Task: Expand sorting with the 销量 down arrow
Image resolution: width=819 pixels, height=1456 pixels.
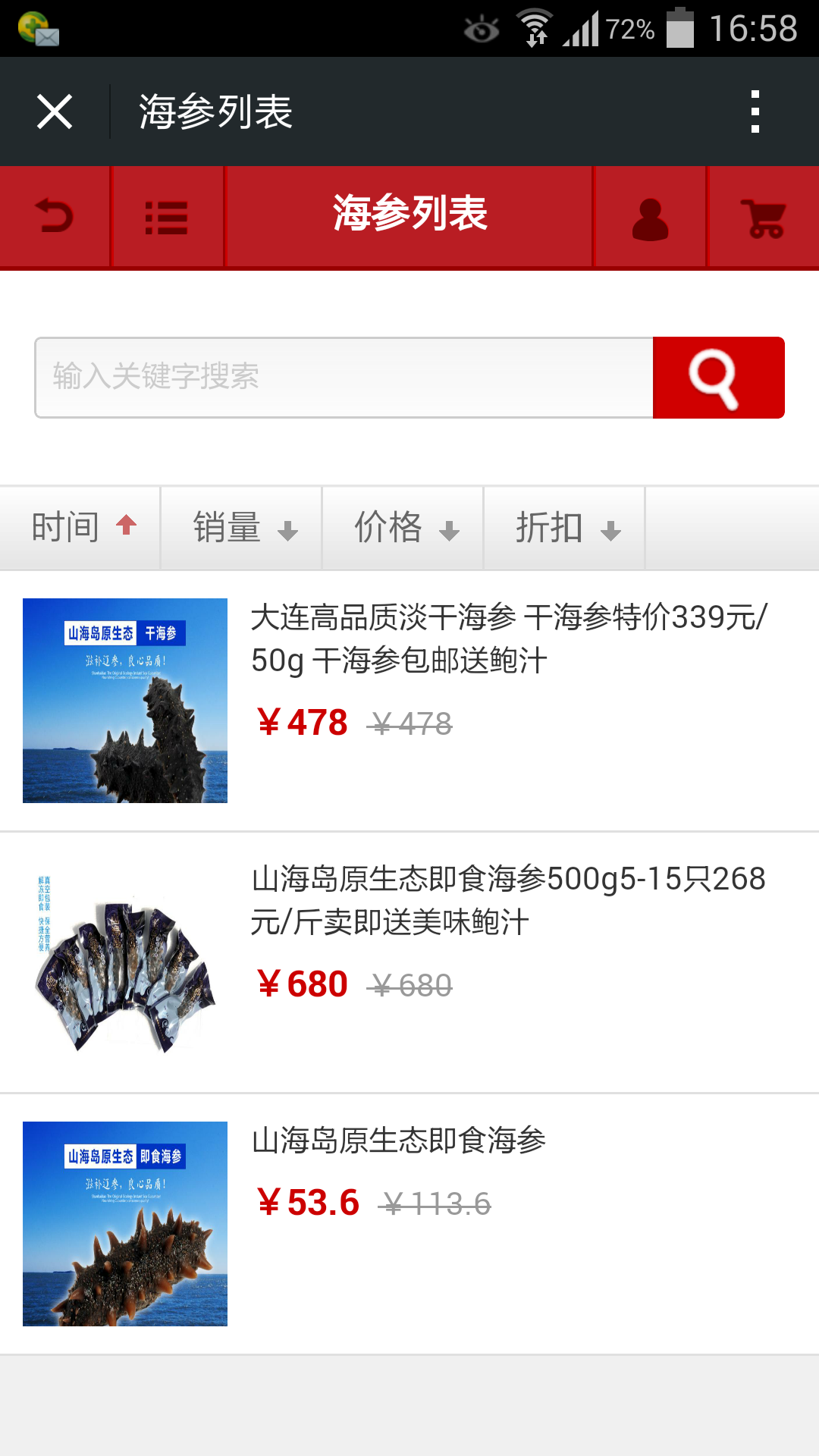Action: coord(288,529)
